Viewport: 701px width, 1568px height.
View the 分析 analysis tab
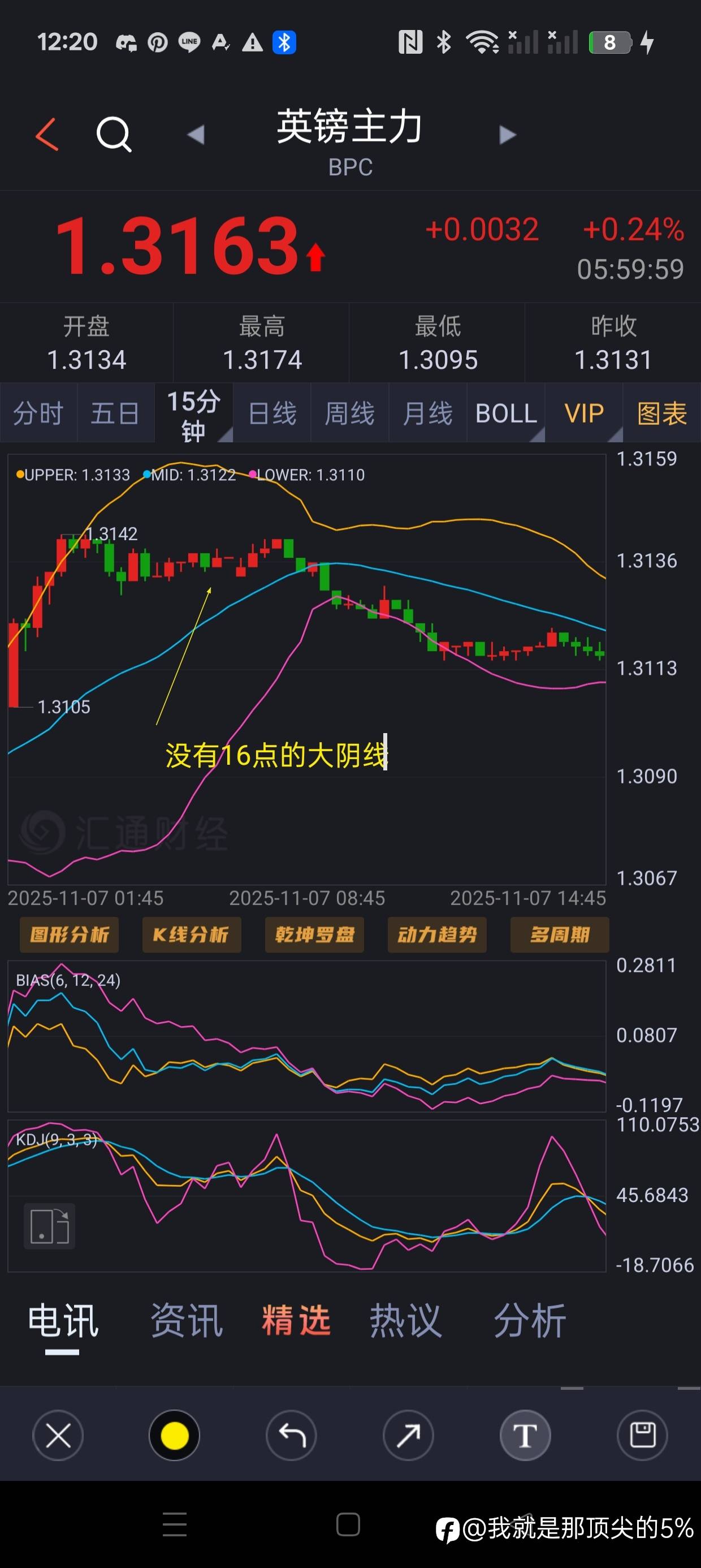pyautogui.click(x=528, y=1321)
